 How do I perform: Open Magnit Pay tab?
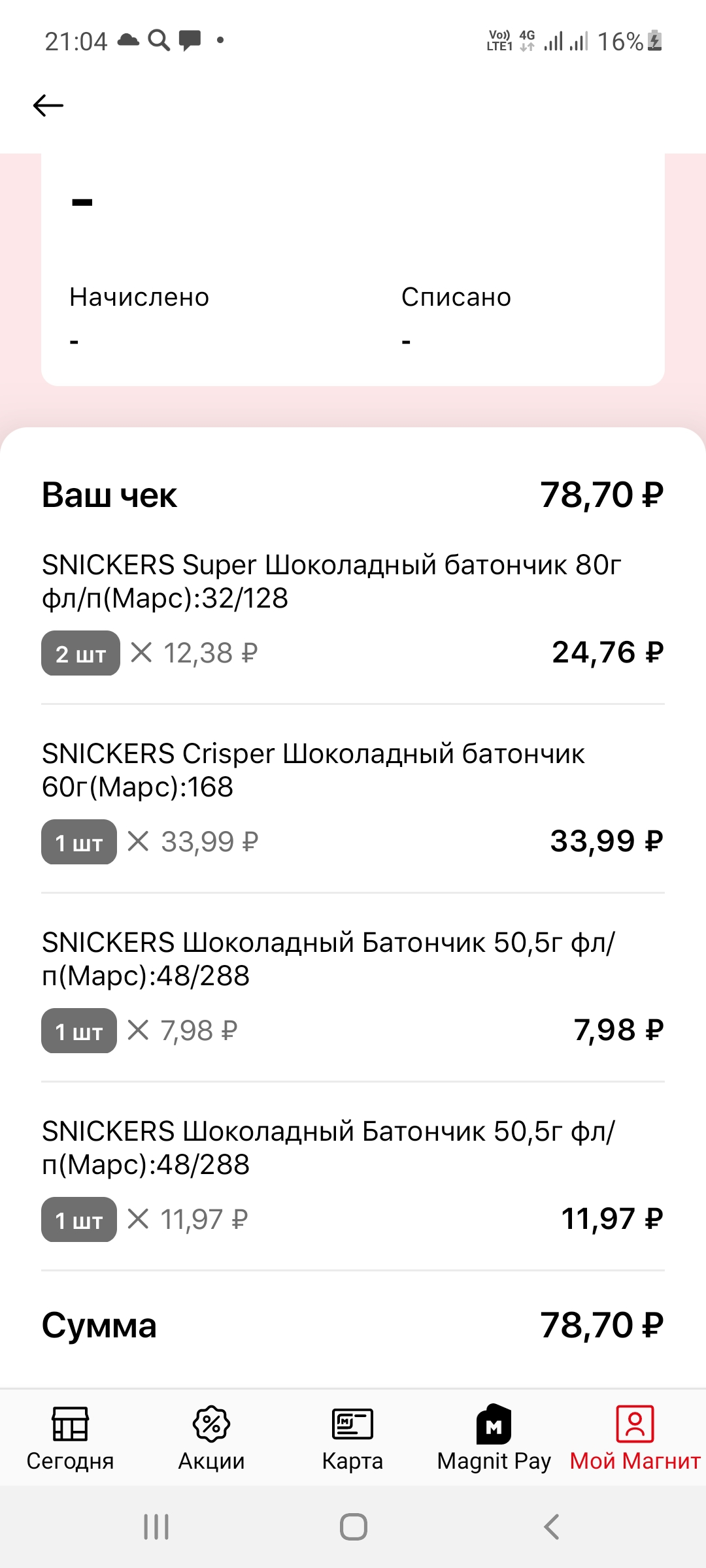[x=494, y=1438]
